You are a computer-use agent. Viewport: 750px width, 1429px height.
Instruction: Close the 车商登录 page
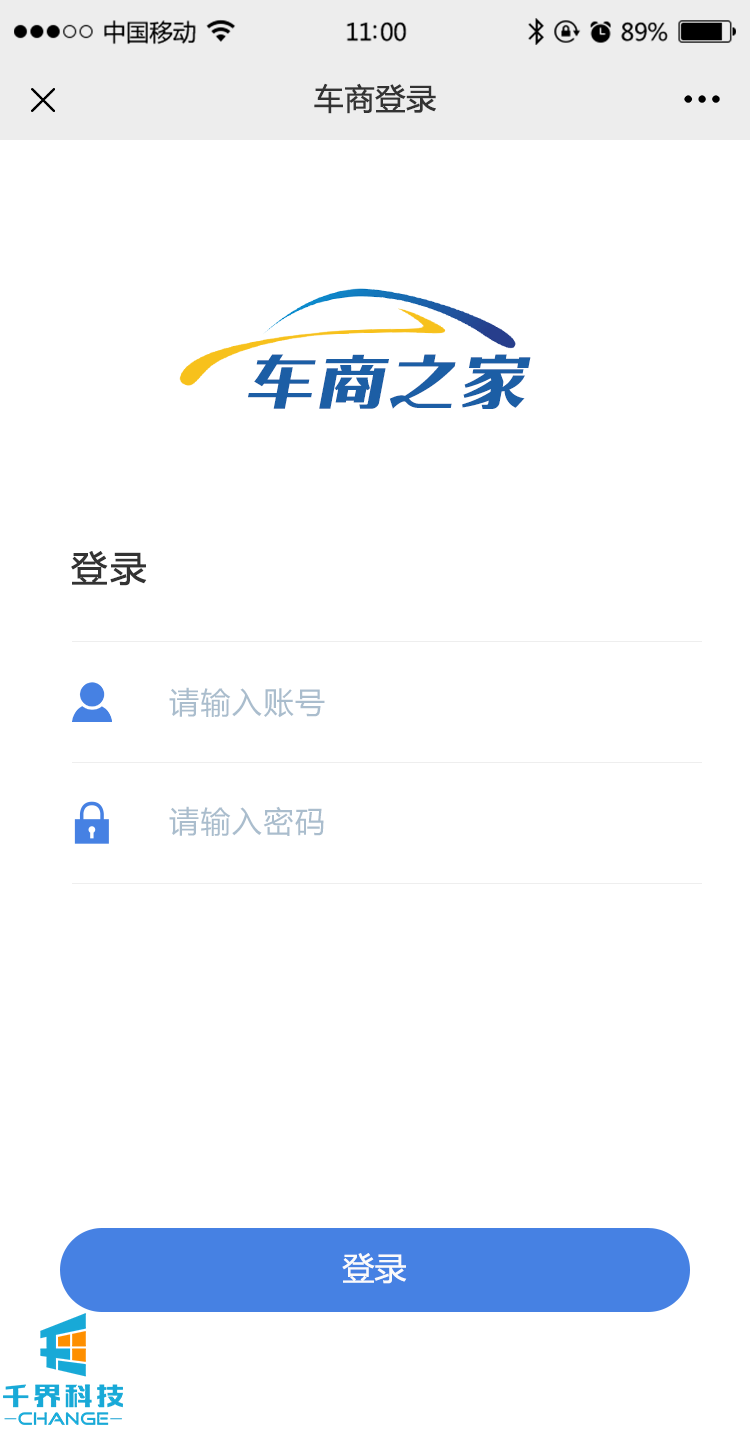(43, 100)
